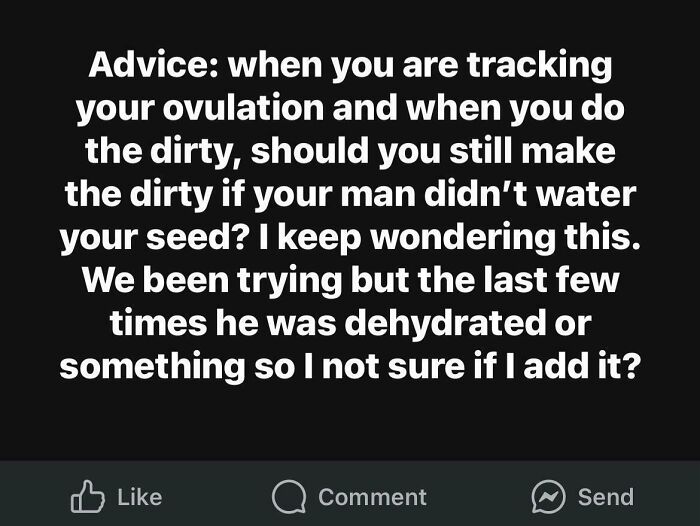Comment on the ovulation advice post
This screenshot has width=700, height=526.
(349, 496)
